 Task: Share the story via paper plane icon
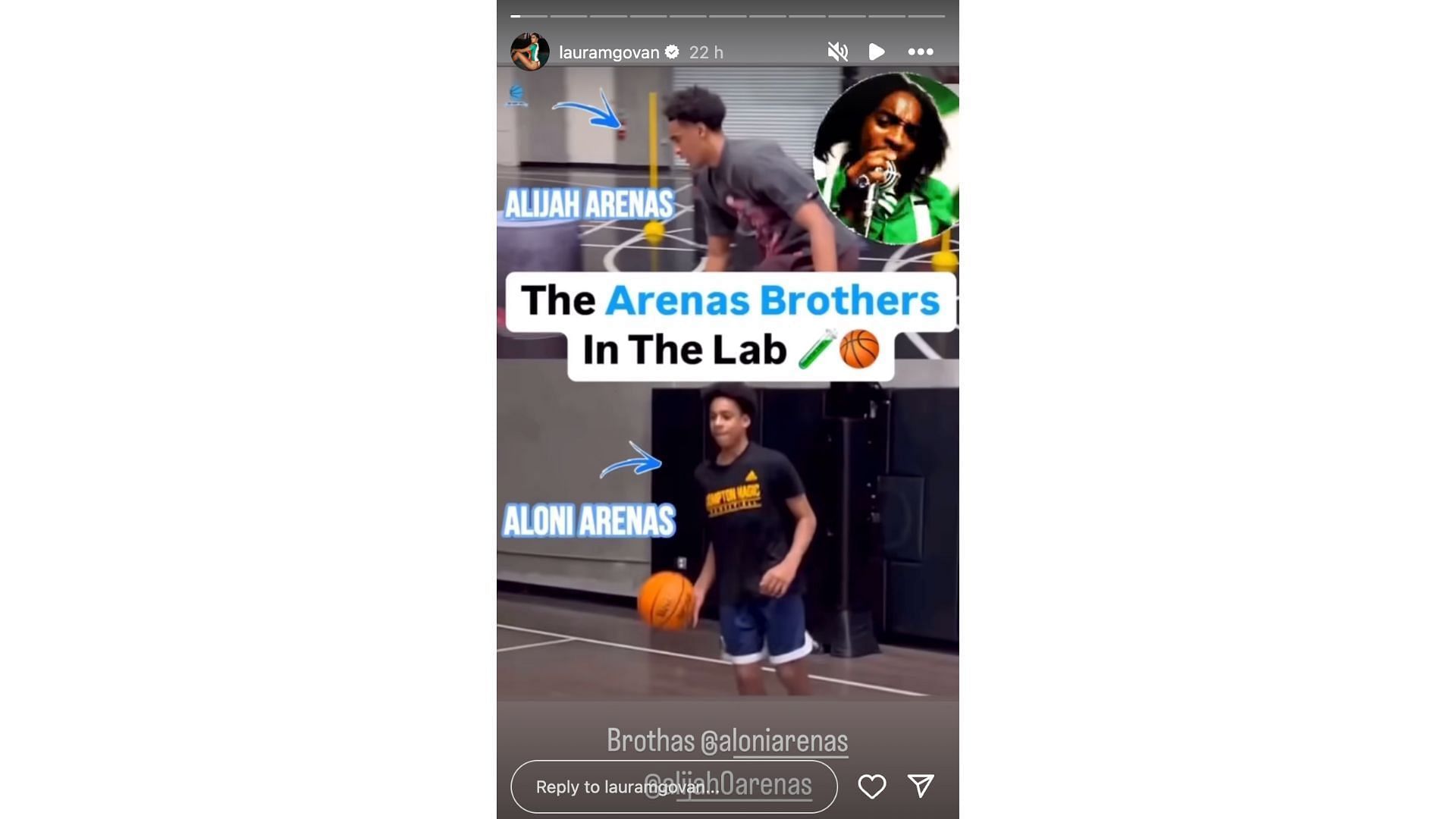pos(921,786)
